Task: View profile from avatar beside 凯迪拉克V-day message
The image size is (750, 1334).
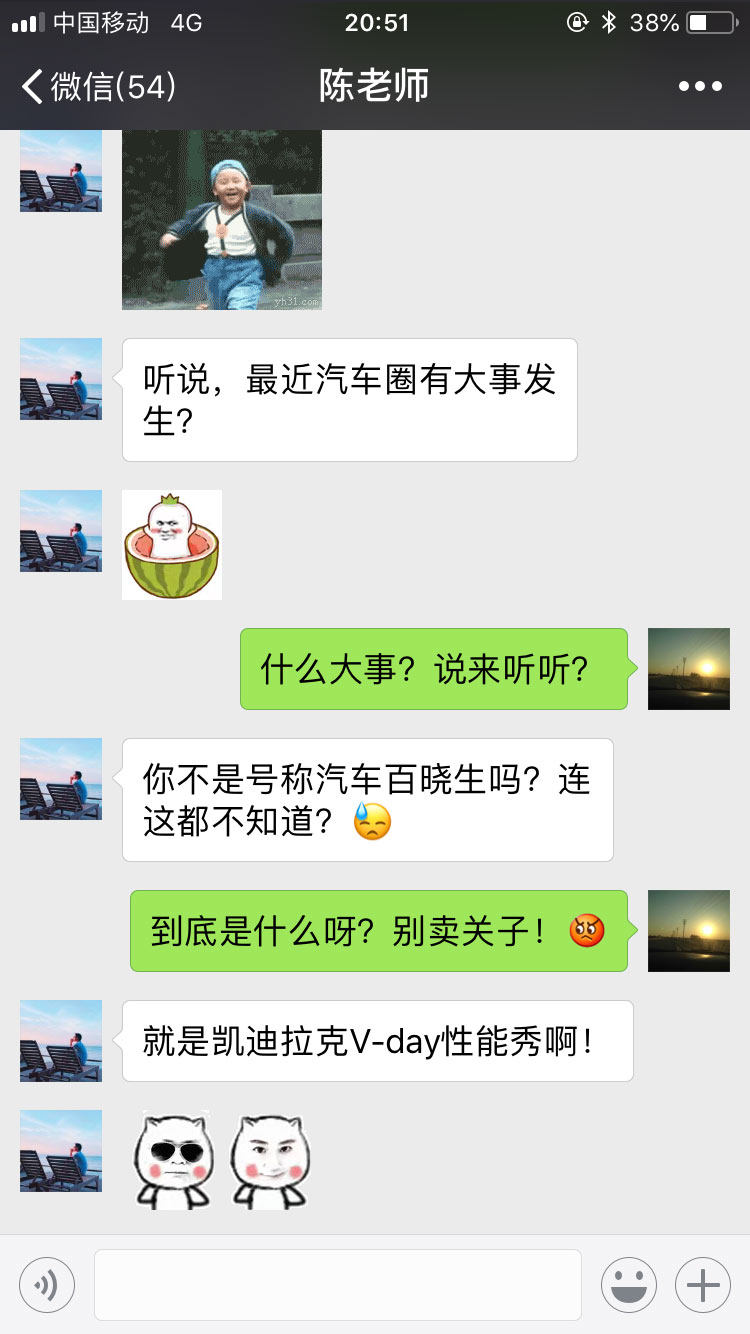Action: [x=61, y=1041]
